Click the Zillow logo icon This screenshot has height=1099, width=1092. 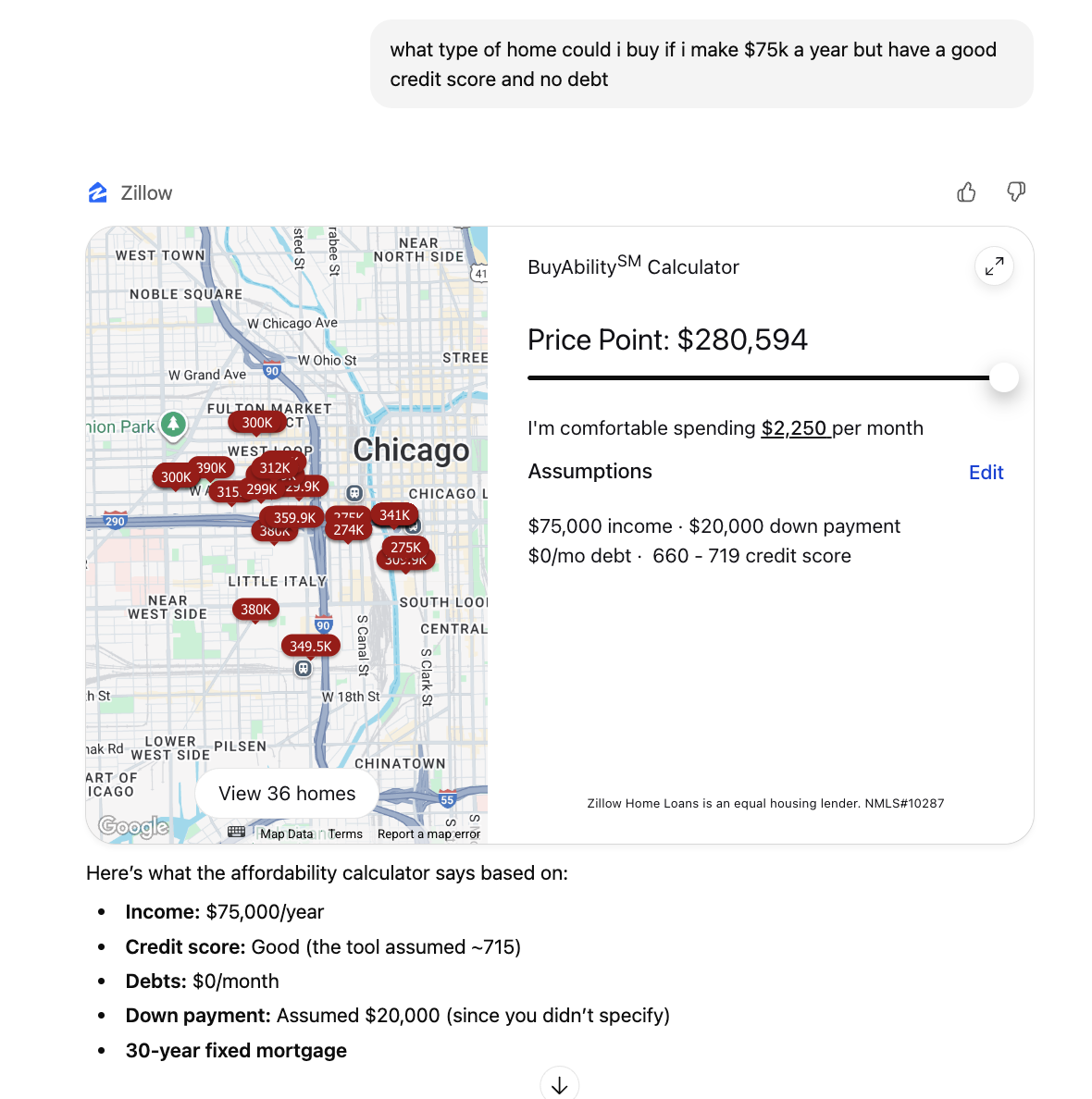(x=97, y=192)
